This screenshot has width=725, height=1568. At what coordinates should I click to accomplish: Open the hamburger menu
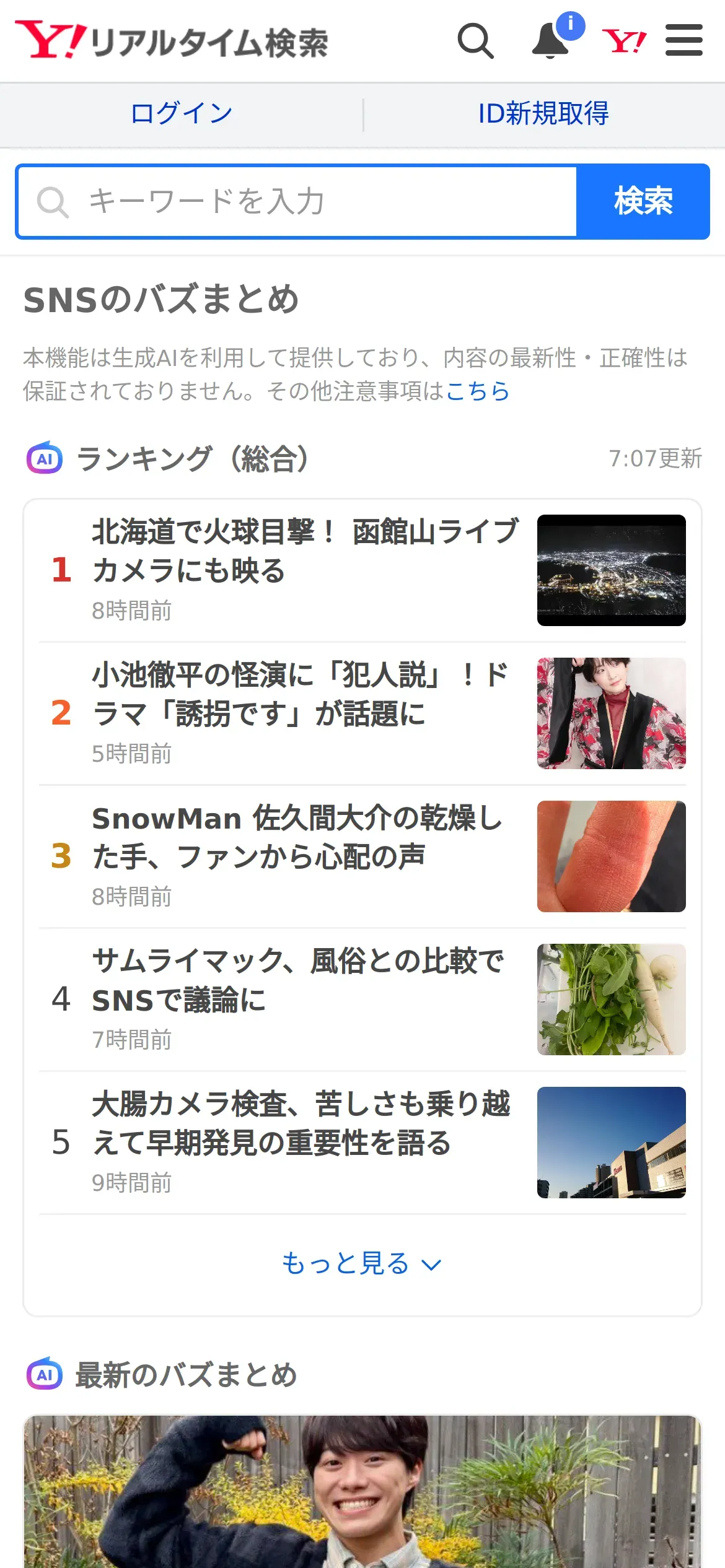click(683, 41)
